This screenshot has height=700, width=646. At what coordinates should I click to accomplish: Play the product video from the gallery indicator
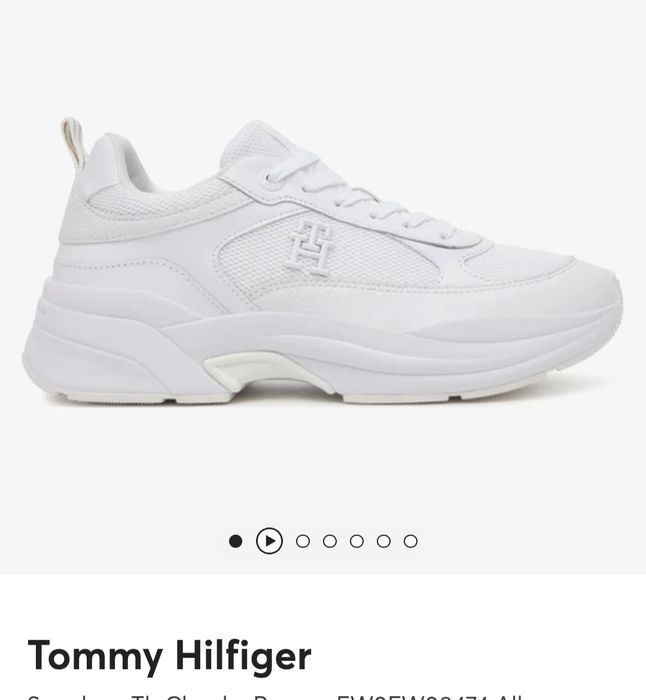tap(269, 541)
